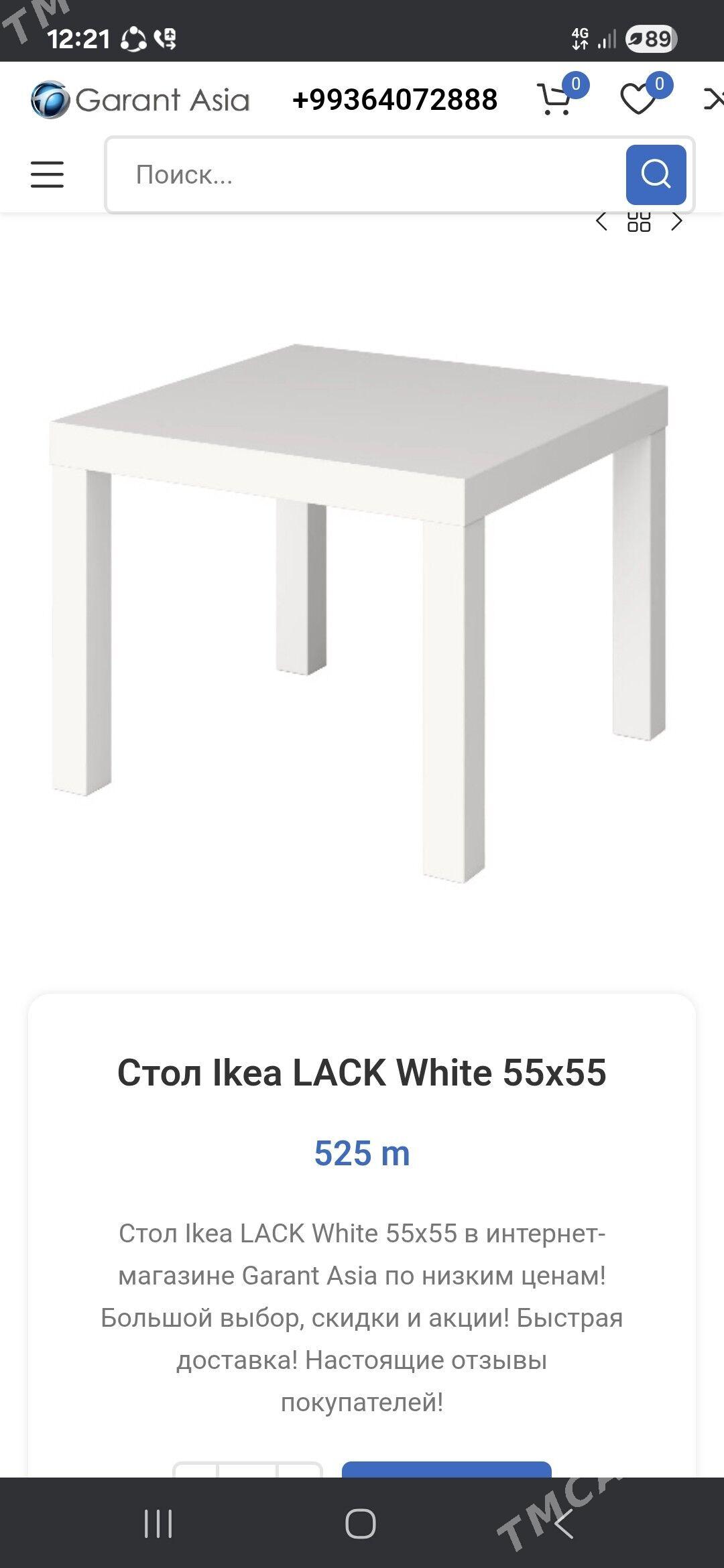This screenshot has width=724, height=1568.
Task: Enlarge the Ikea LACK table image
Action: point(361,610)
